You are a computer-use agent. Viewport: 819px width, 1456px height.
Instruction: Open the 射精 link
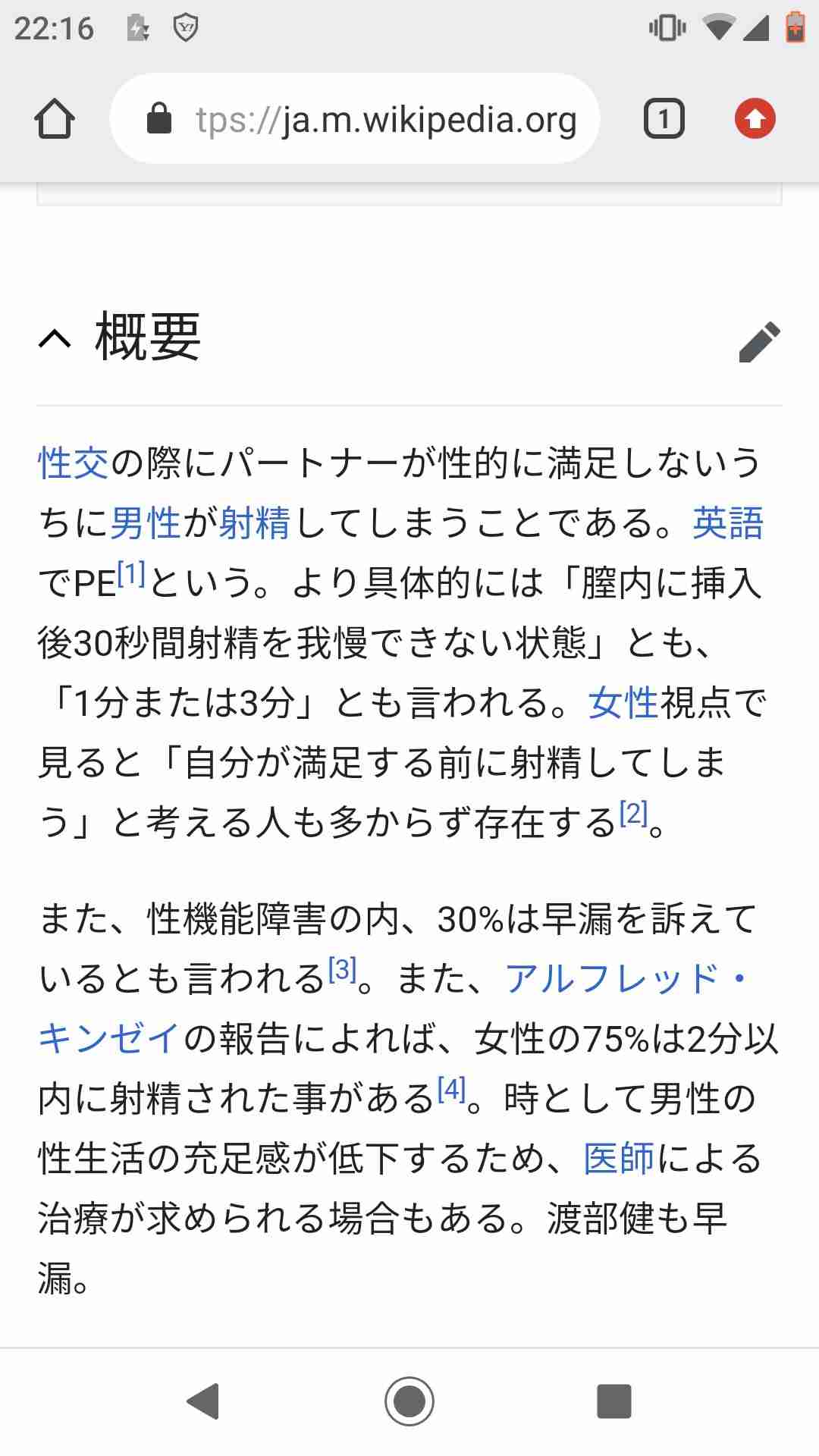(255, 522)
